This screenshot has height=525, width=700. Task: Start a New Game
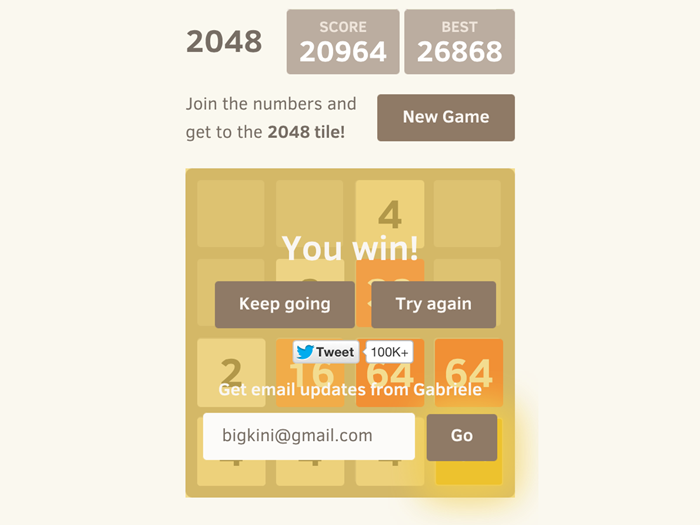point(445,117)
